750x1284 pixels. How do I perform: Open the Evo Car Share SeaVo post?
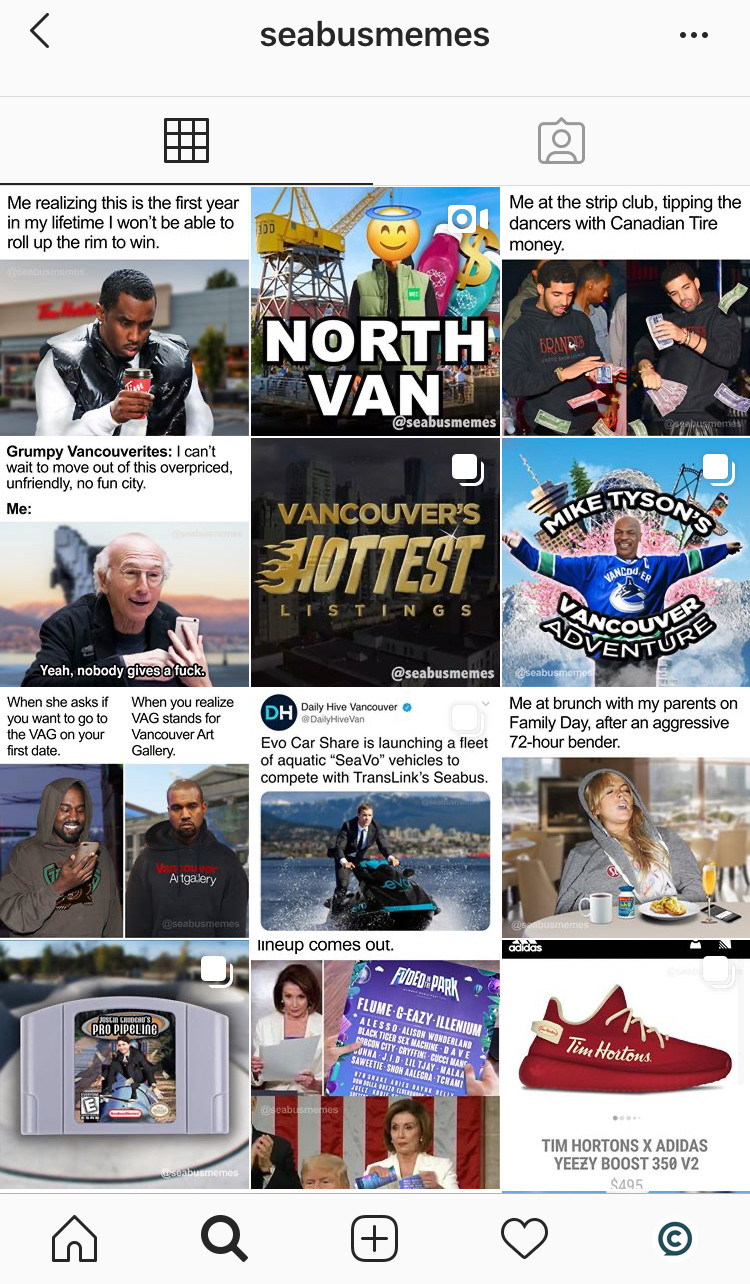(375, 813)
